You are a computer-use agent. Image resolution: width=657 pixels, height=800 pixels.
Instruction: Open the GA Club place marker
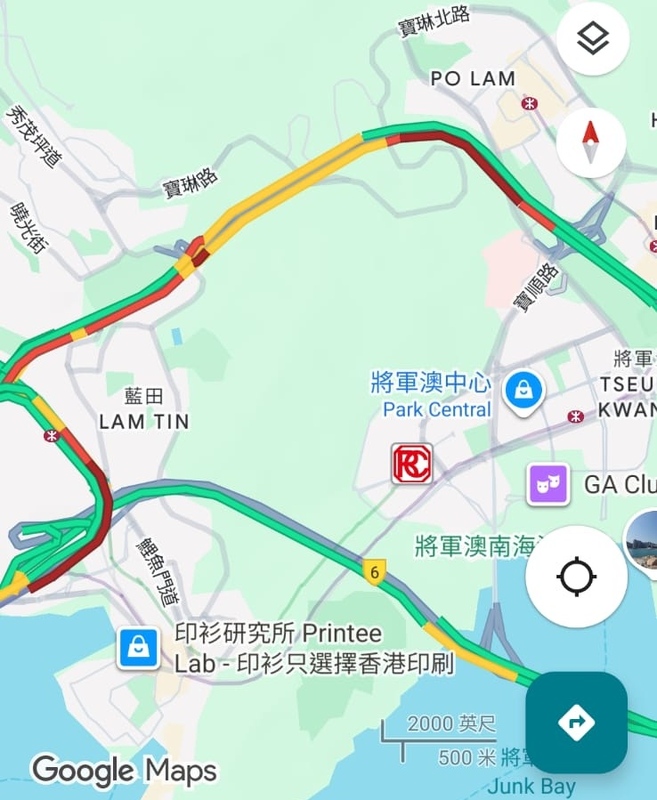click(x=548, y=485)
